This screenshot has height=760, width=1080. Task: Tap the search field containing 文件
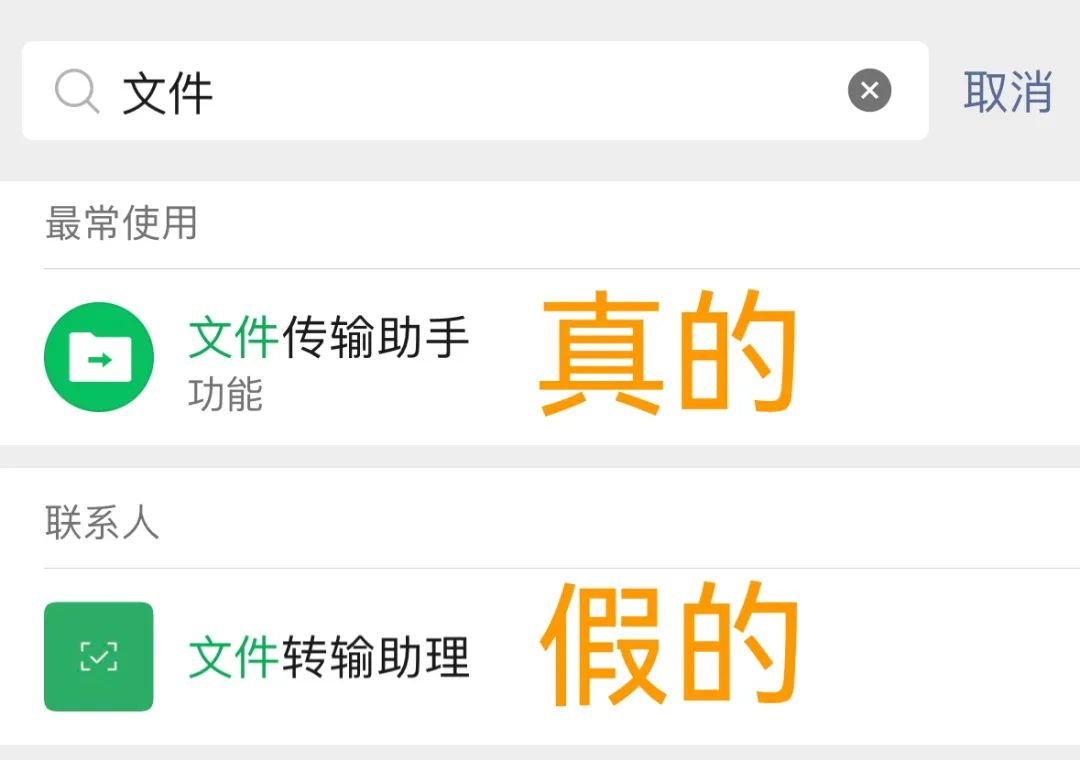pyautogui.click(x=450, y=92)
